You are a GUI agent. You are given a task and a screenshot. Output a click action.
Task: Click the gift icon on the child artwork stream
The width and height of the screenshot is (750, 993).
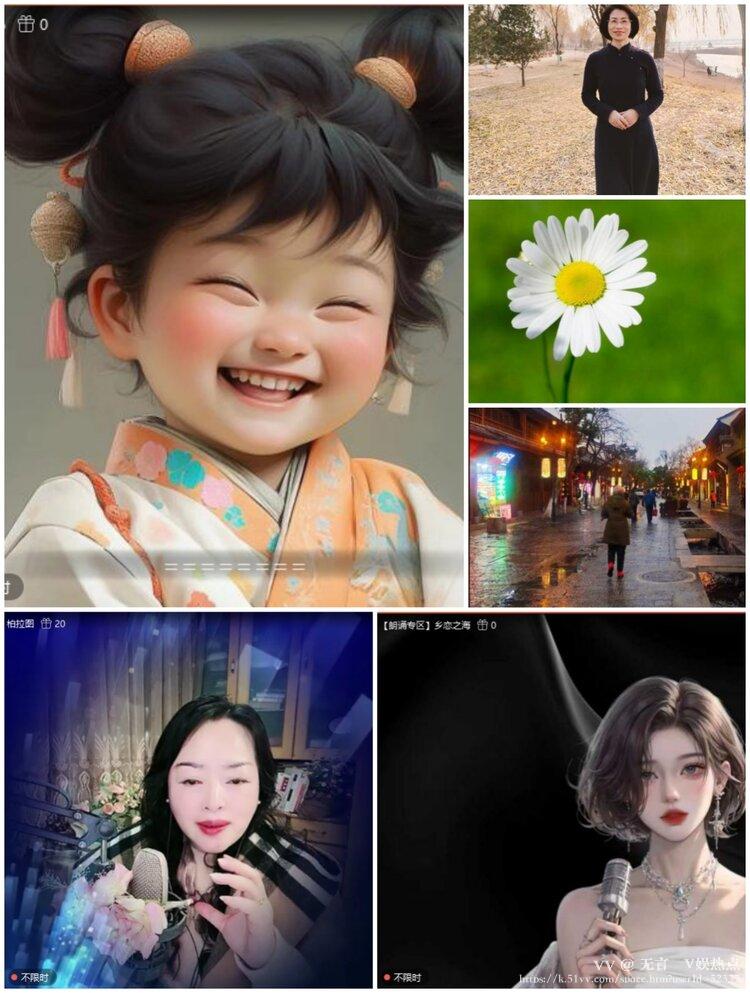coord(26,22)
